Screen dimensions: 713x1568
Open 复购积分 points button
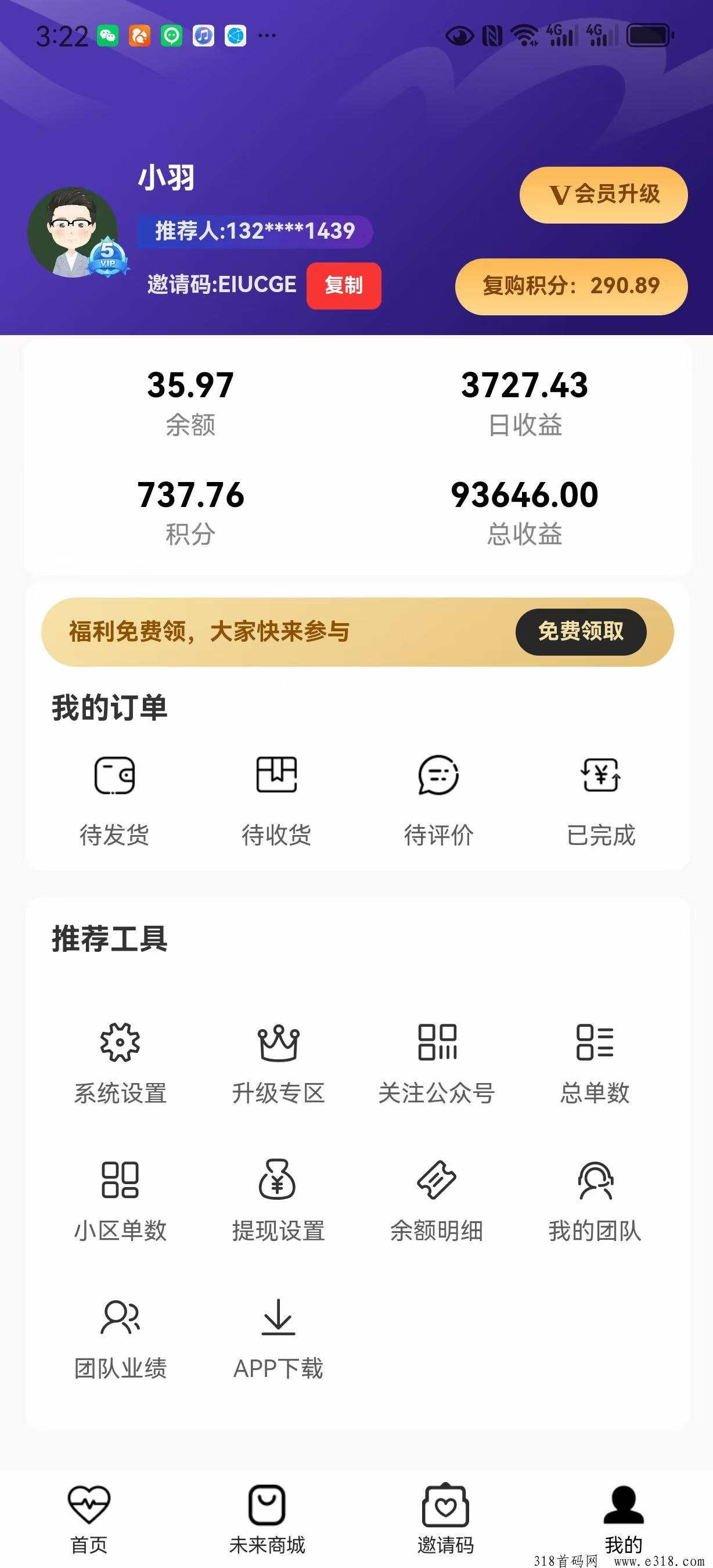(571, 286)
